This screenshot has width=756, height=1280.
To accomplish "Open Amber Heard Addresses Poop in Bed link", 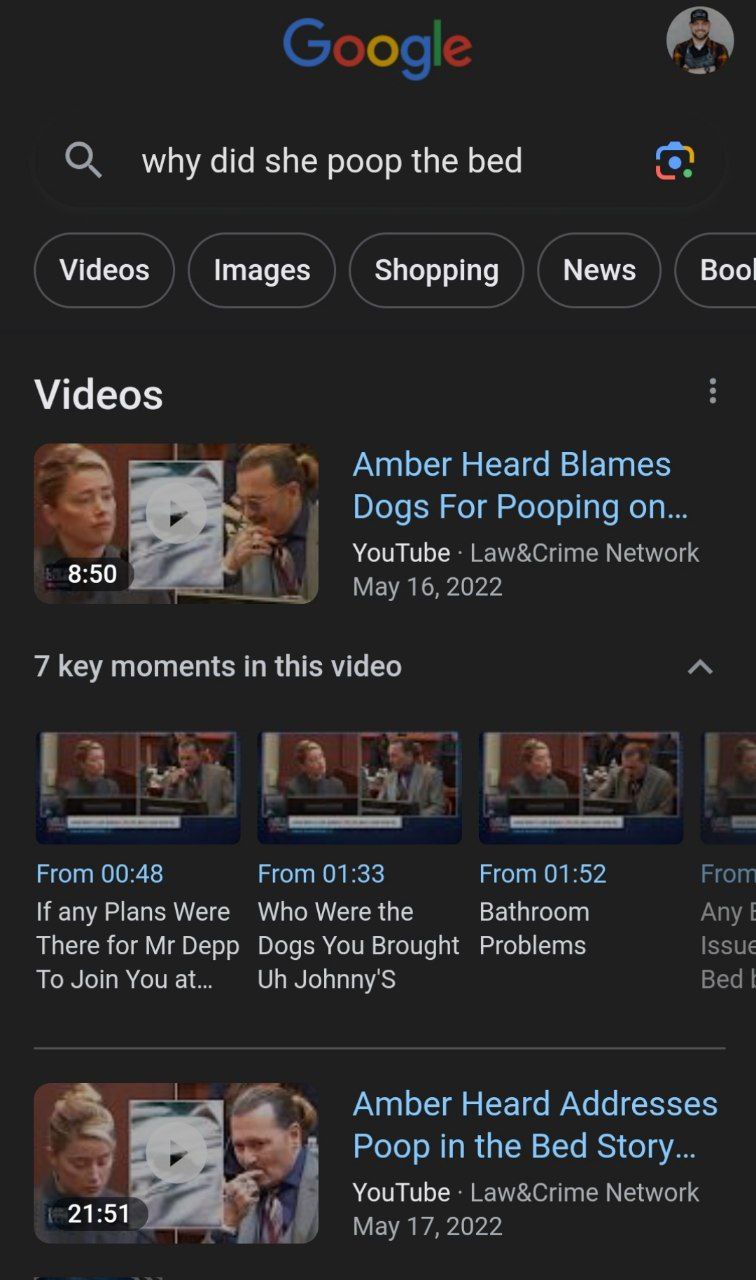I will 535,1125.
